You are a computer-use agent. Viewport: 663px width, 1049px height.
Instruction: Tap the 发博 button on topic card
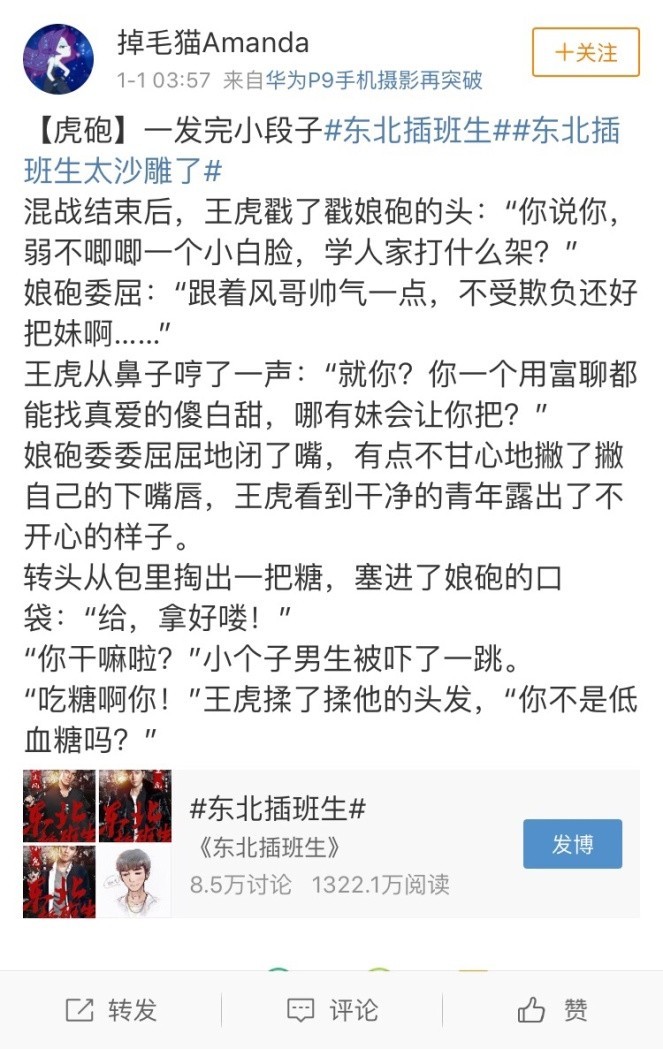[572, 844]
